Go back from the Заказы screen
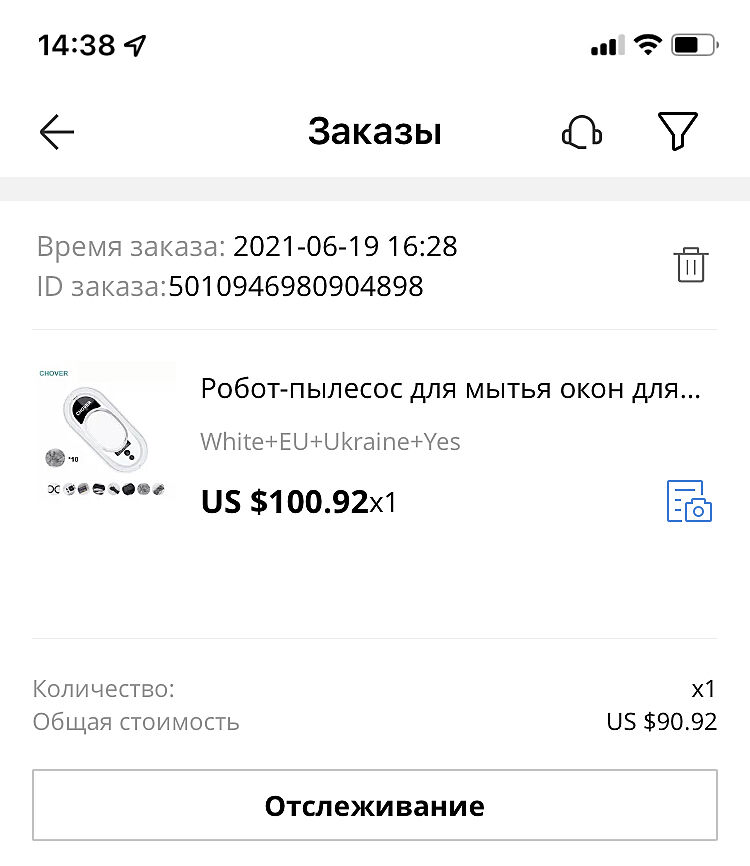The image size is (750, 866). [x=57, y=132]
